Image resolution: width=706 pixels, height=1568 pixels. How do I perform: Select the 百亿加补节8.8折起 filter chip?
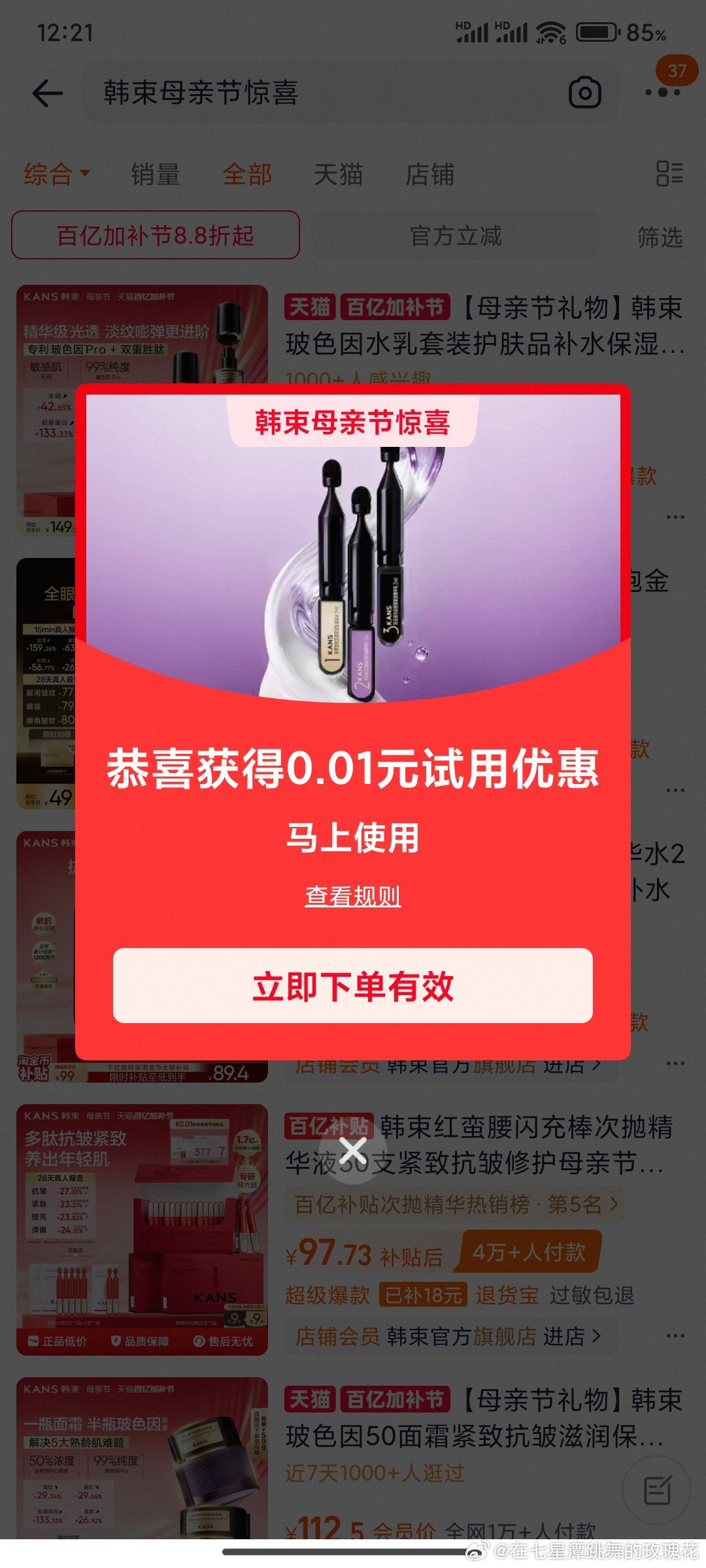(x=156, y=235)
